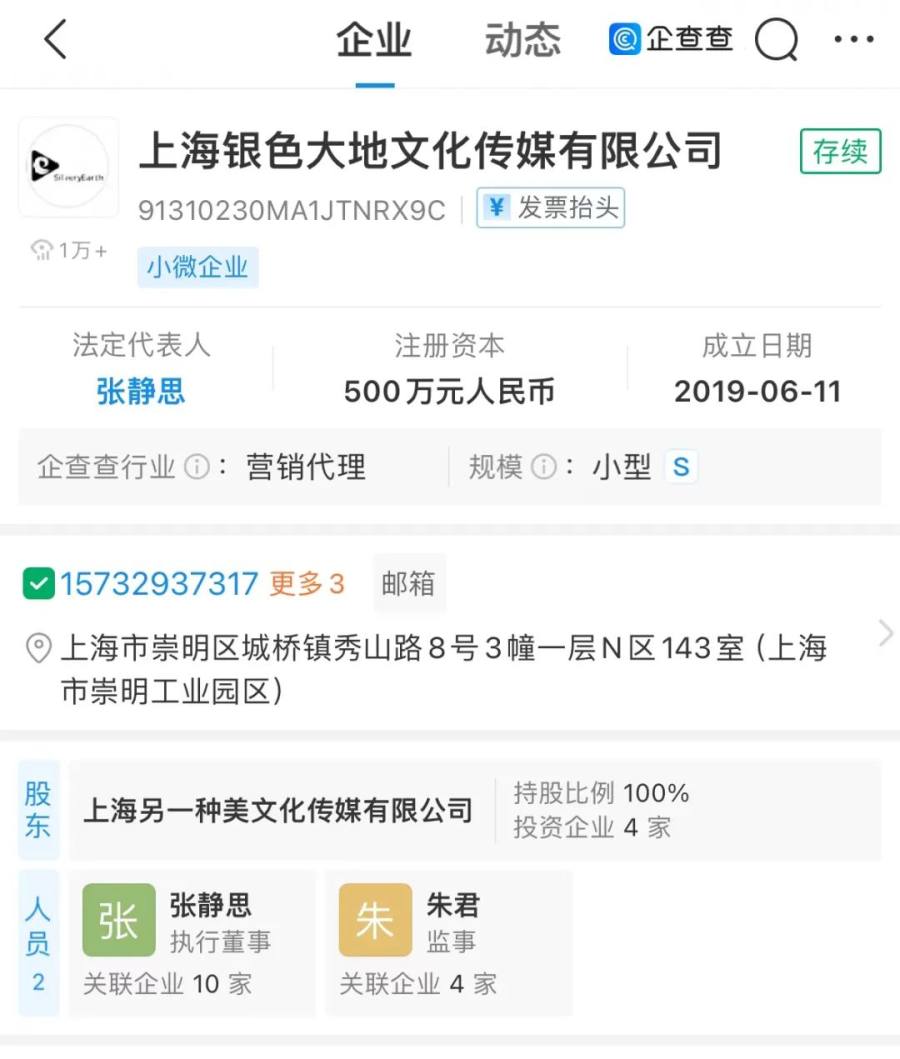Image resolution: width=900 pixels, height=1059 pixels.
Task: Switch to the 动态 tab
Action: [522, 40]
